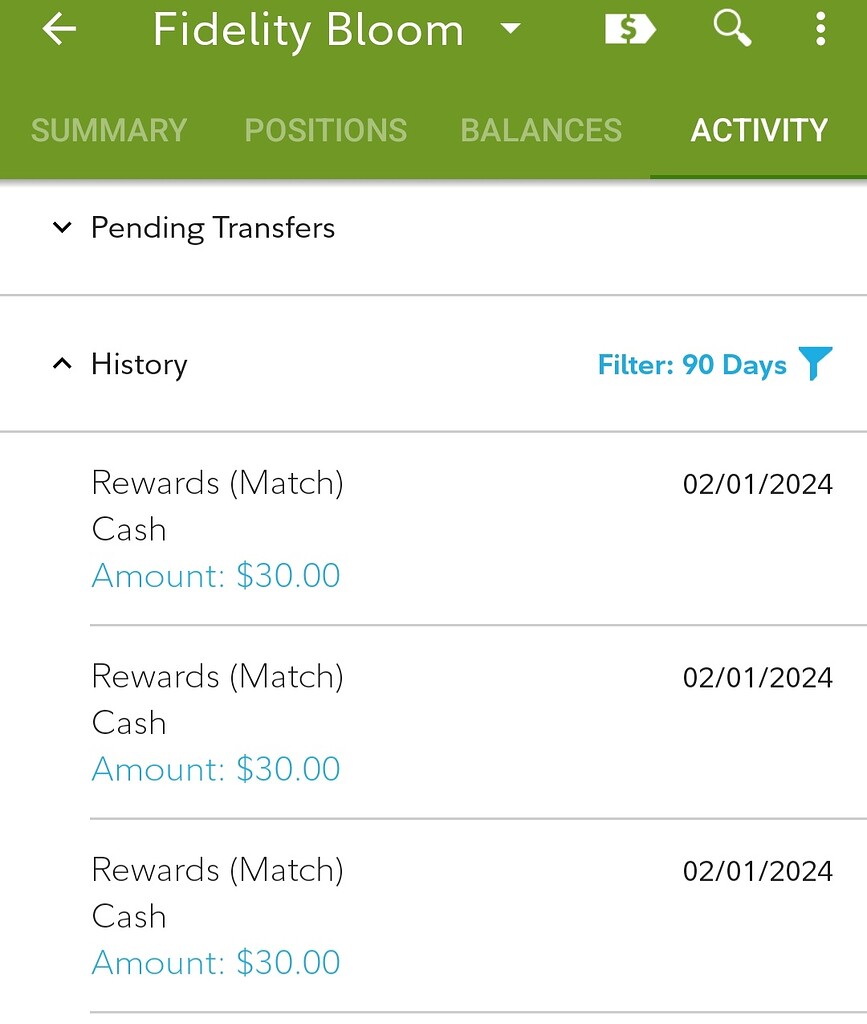Viewport: 867px width, 1024px height.
Task: Open the Fidelity Bloom account switcher
Action: point(307,29)
